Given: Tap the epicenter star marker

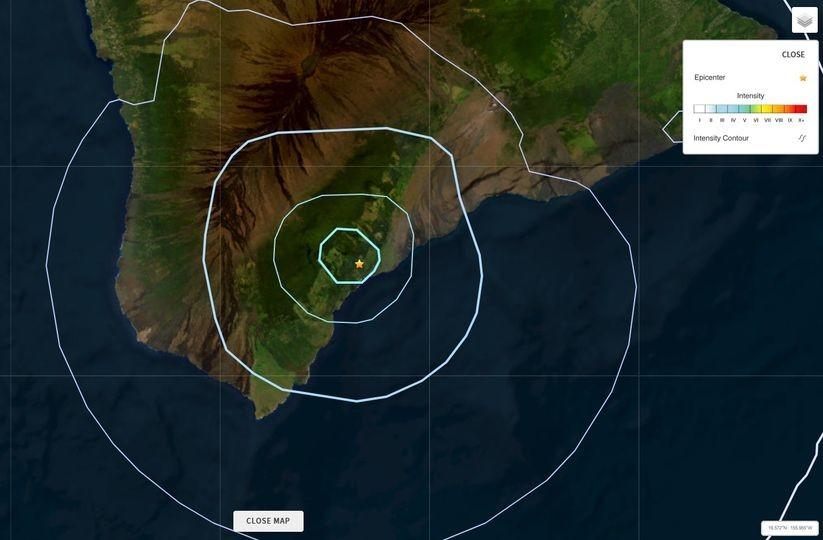Looking at the screenshot, I should (x=359, y=264).
